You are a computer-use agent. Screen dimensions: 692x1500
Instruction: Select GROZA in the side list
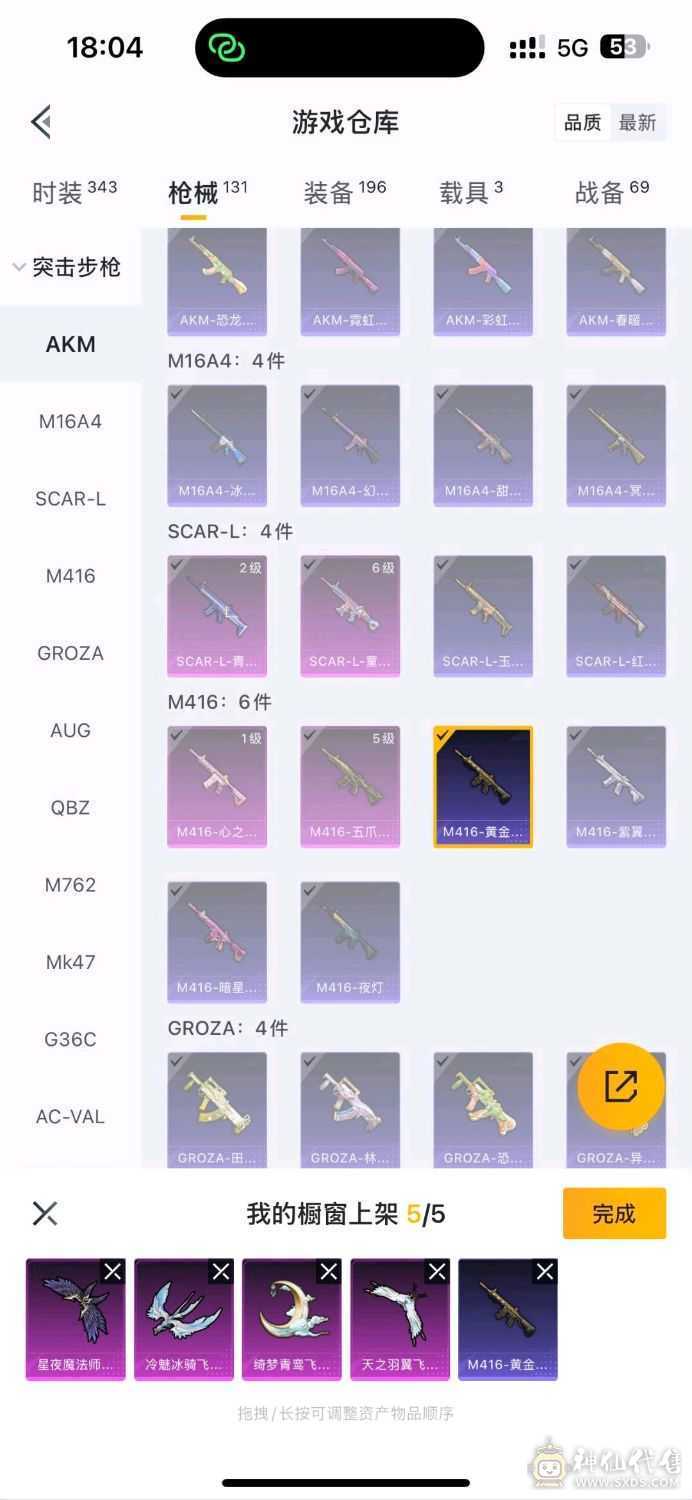[x=70, y=653]
